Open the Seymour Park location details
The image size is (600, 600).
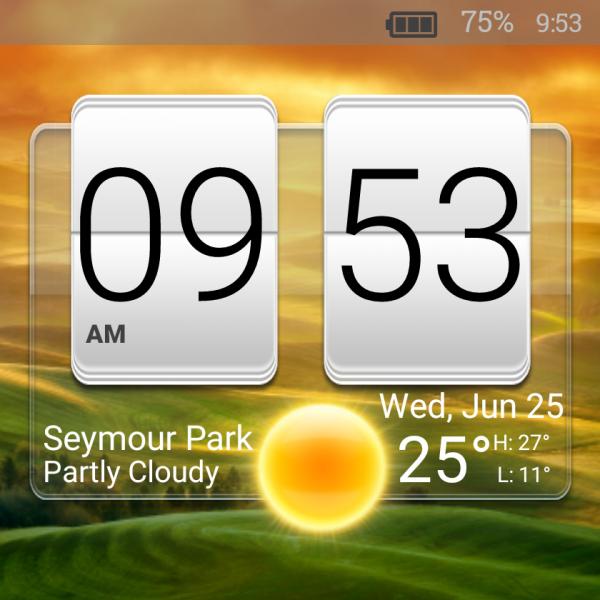click(148, 439)
